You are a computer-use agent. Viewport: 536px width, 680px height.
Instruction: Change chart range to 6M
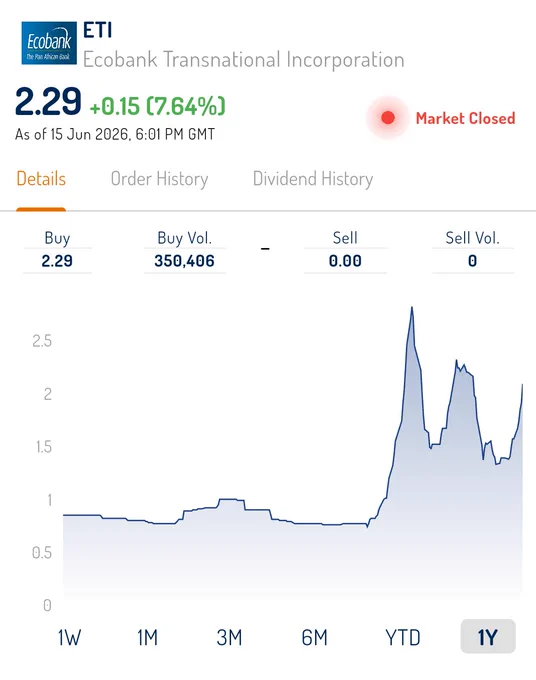[x=314, y=638]
